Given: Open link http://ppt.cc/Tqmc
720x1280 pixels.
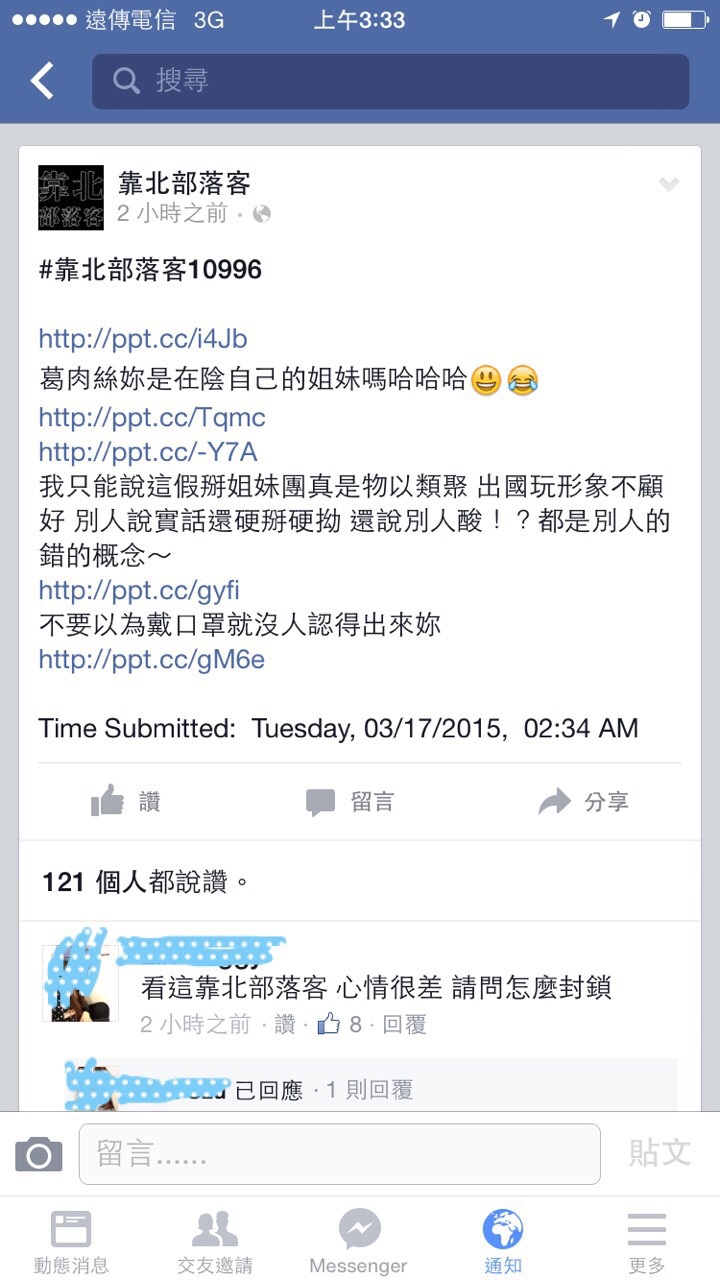Looking at the screenshot, I should 152,417.
